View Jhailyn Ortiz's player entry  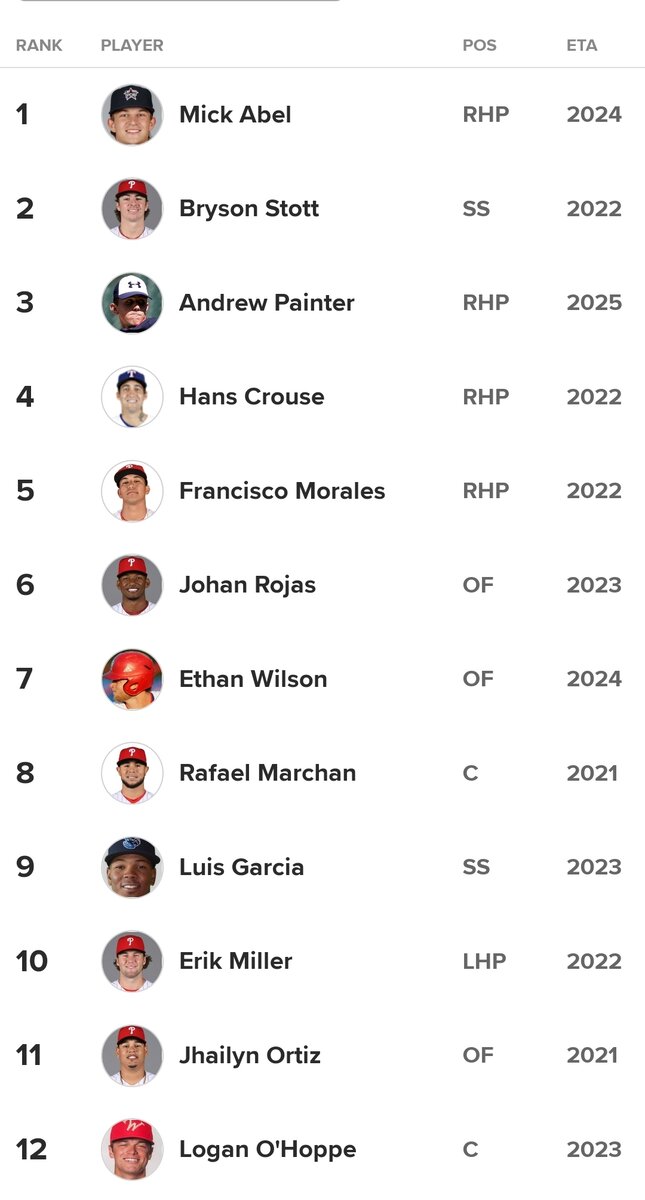tap(322, 1055)
